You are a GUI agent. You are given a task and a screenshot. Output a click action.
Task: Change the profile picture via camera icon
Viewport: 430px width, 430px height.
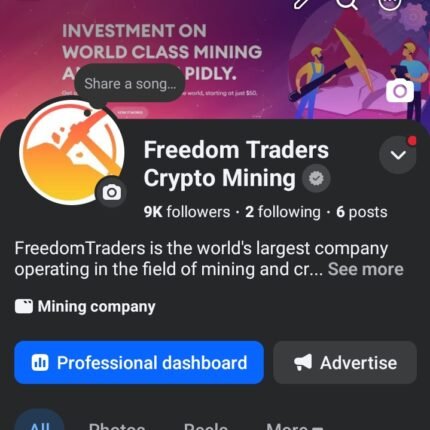click(x=111, y=193)
